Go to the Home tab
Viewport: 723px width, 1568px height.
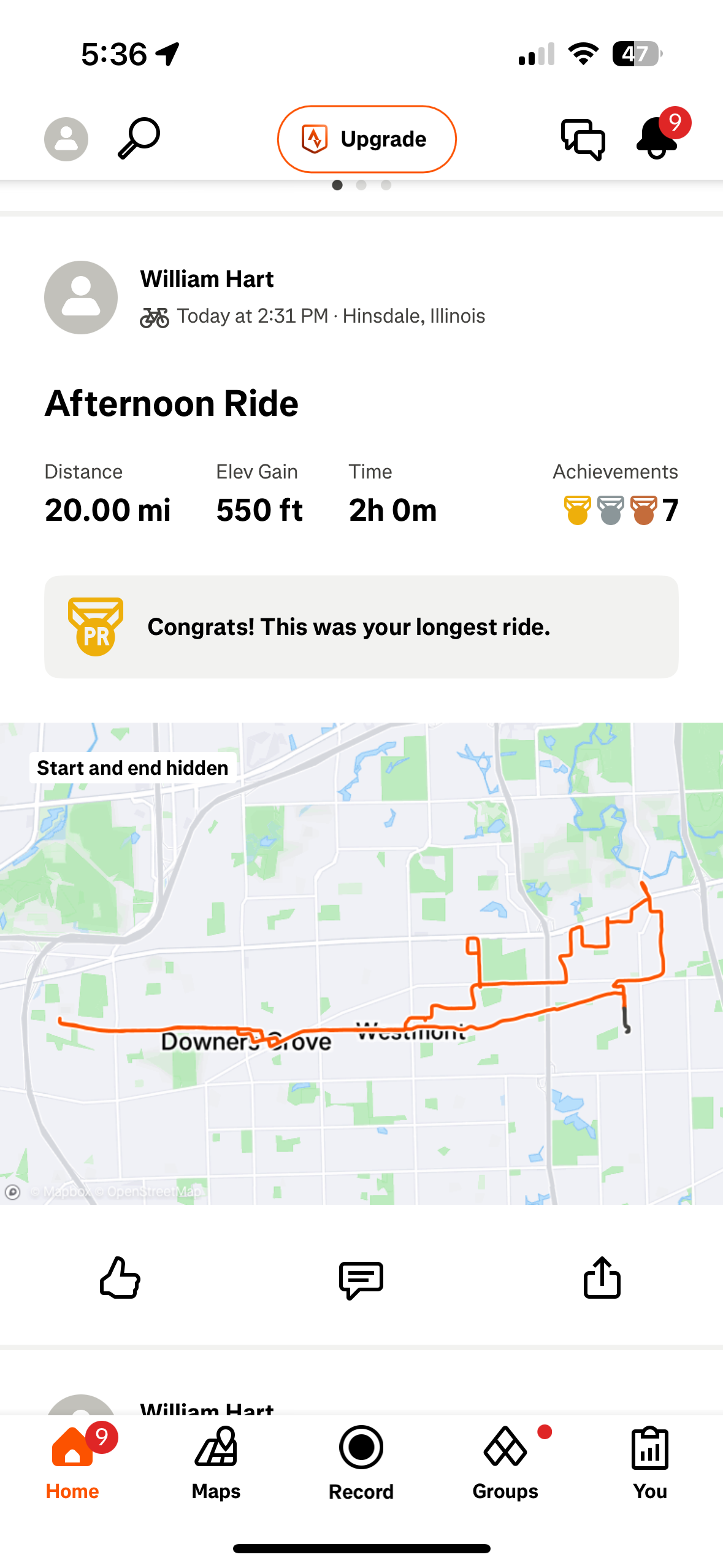[x=72, y=1462]
